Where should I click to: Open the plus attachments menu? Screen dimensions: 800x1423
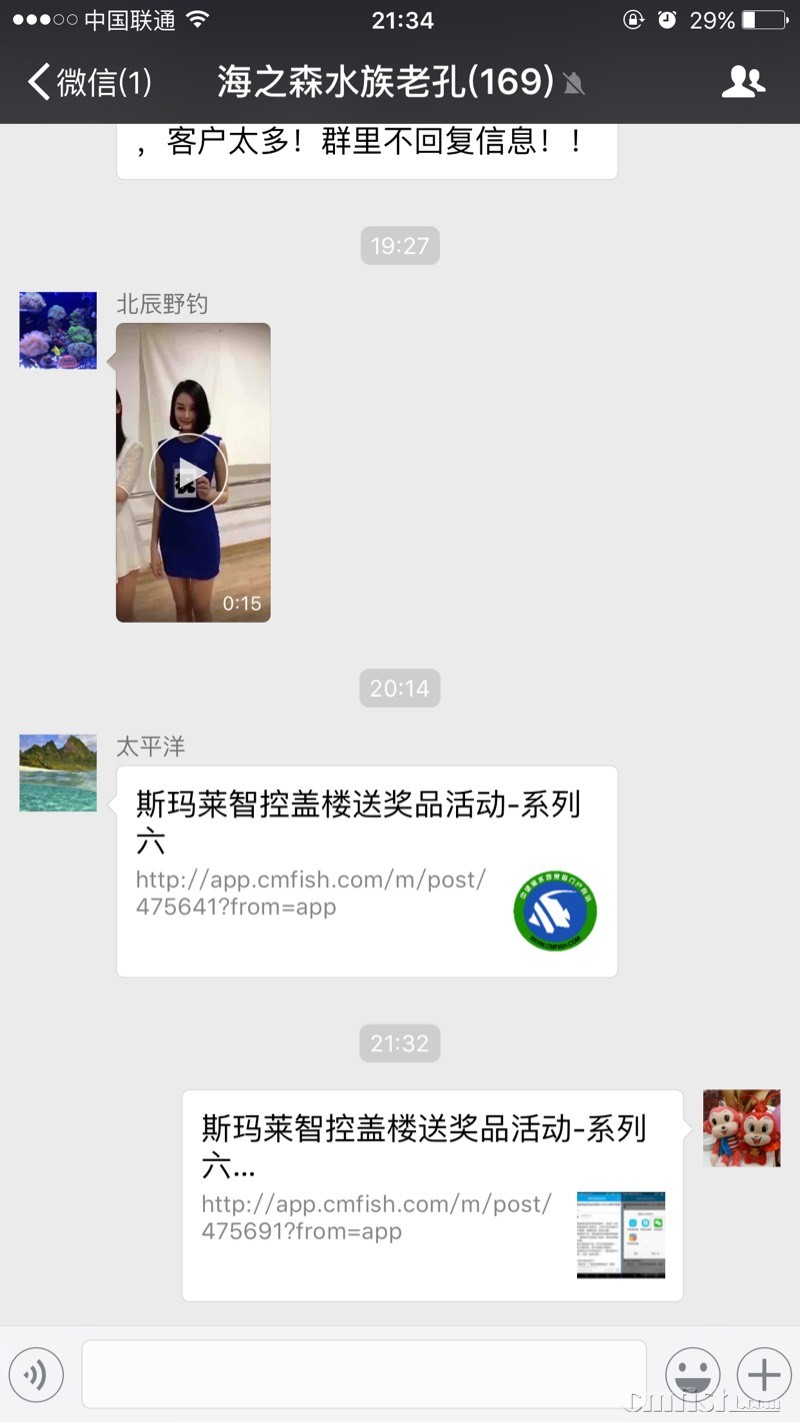(764, 1375)
